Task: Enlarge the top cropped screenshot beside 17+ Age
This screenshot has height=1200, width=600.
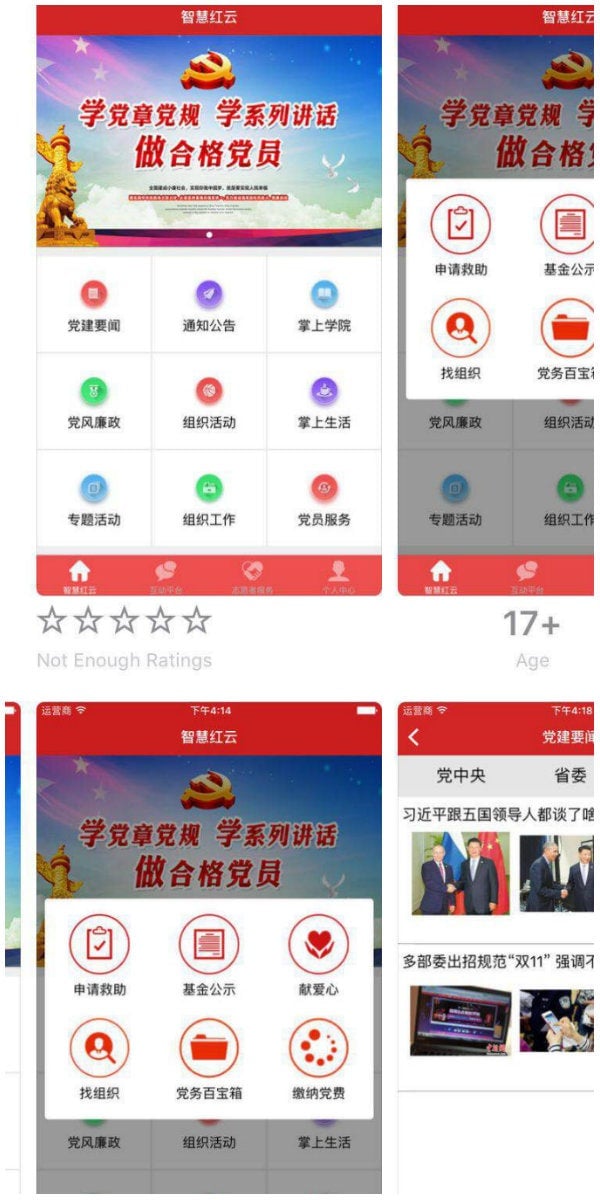Action: pyautogui.click(x=497, y=300)
